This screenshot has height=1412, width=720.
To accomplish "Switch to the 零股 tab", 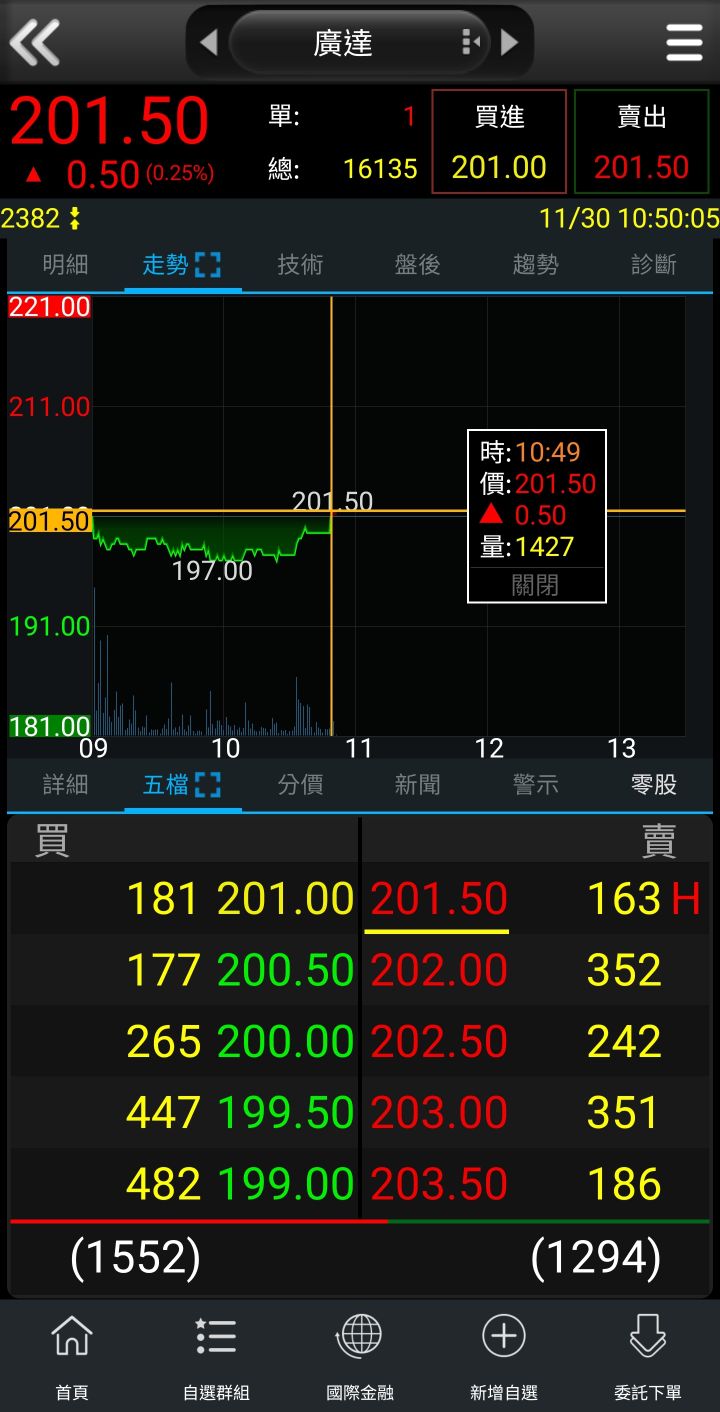I will (x=654, y=785).
